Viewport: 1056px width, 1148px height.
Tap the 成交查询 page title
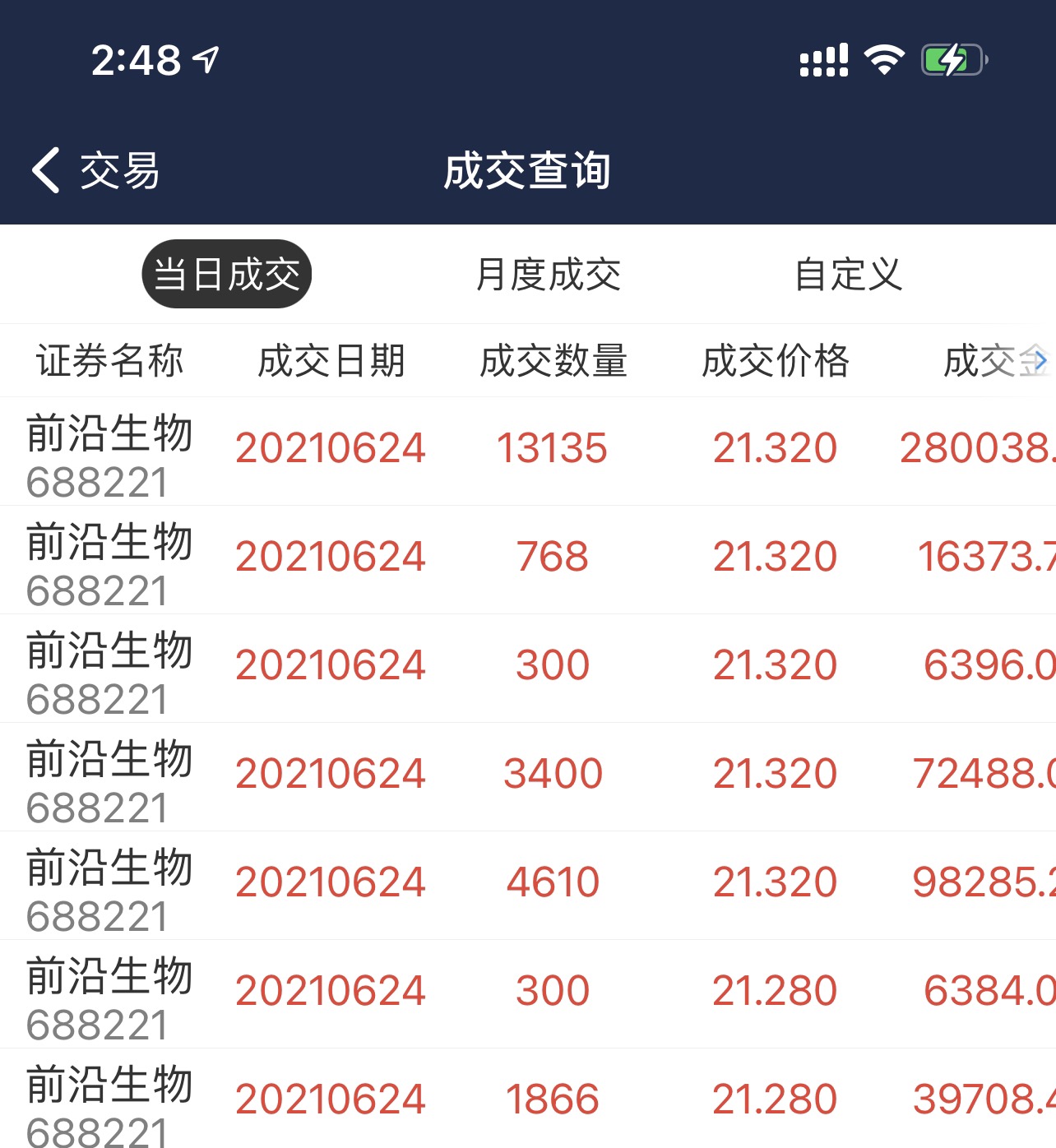tap(528, 170)
